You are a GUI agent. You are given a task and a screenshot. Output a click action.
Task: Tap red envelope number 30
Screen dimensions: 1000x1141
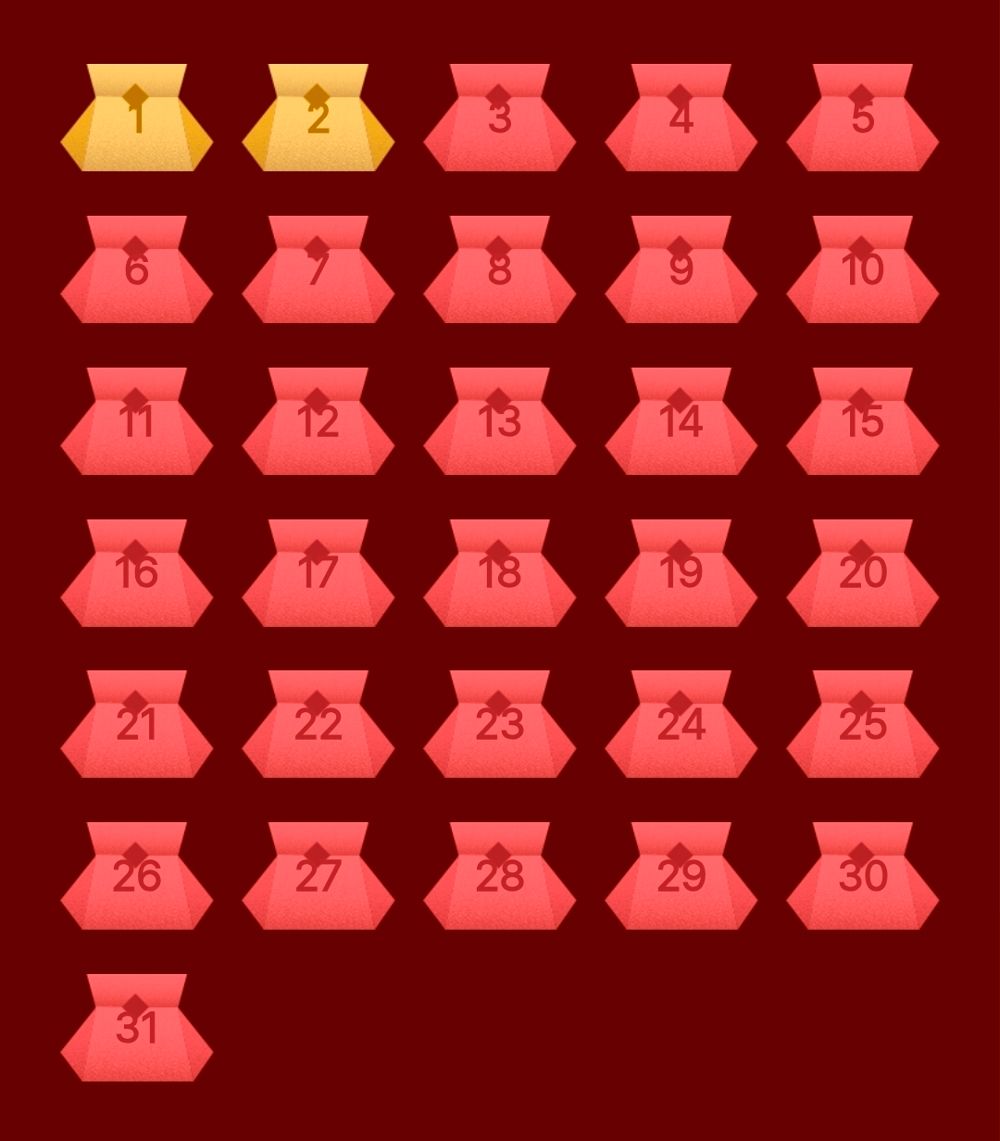click(x=862, y=879)
